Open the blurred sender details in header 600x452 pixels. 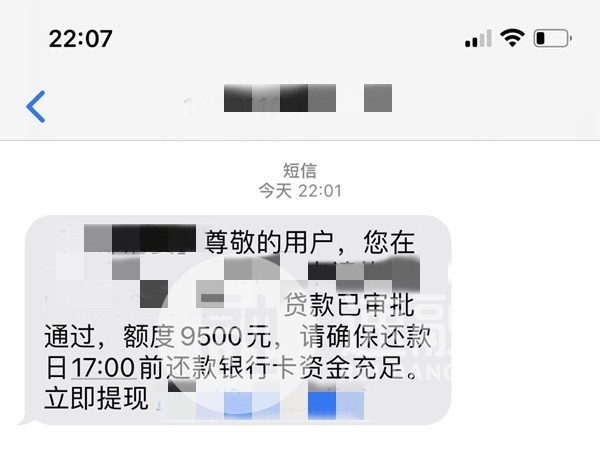coord(300,100)
